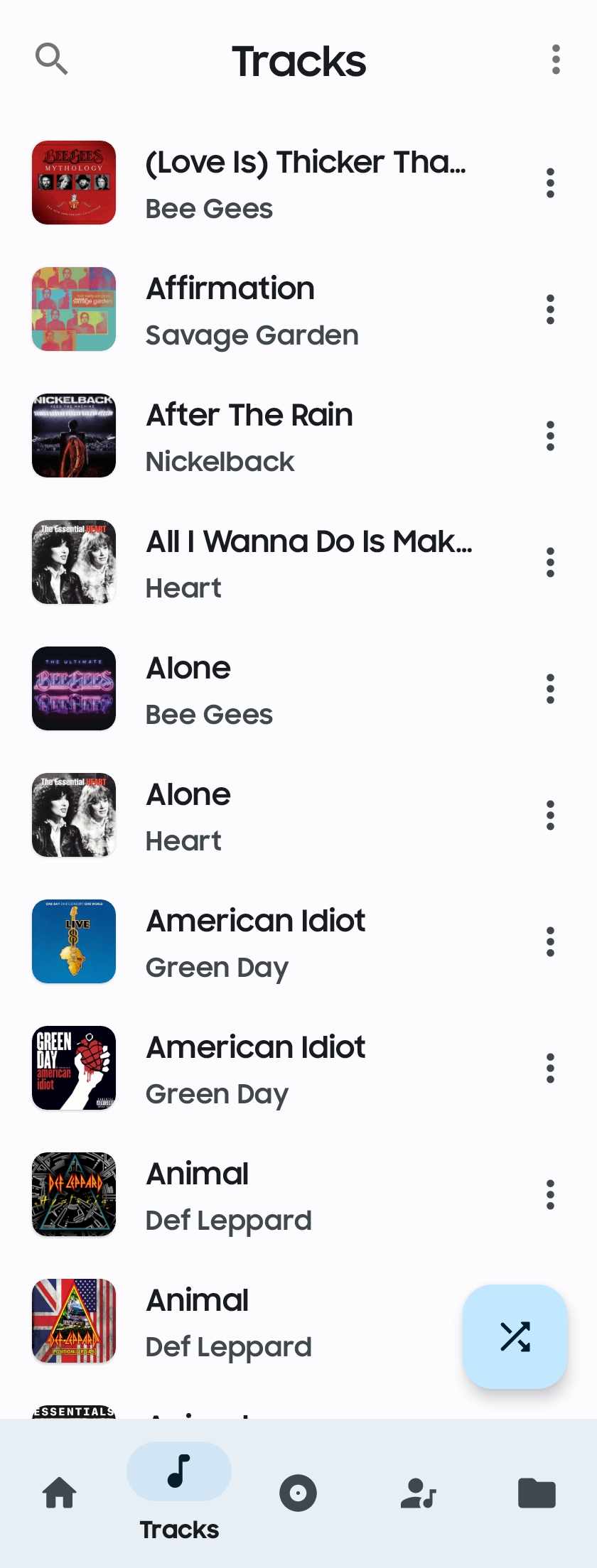Play After The Rain by Nickelback

pyautogui.click(x=298, y=436)
